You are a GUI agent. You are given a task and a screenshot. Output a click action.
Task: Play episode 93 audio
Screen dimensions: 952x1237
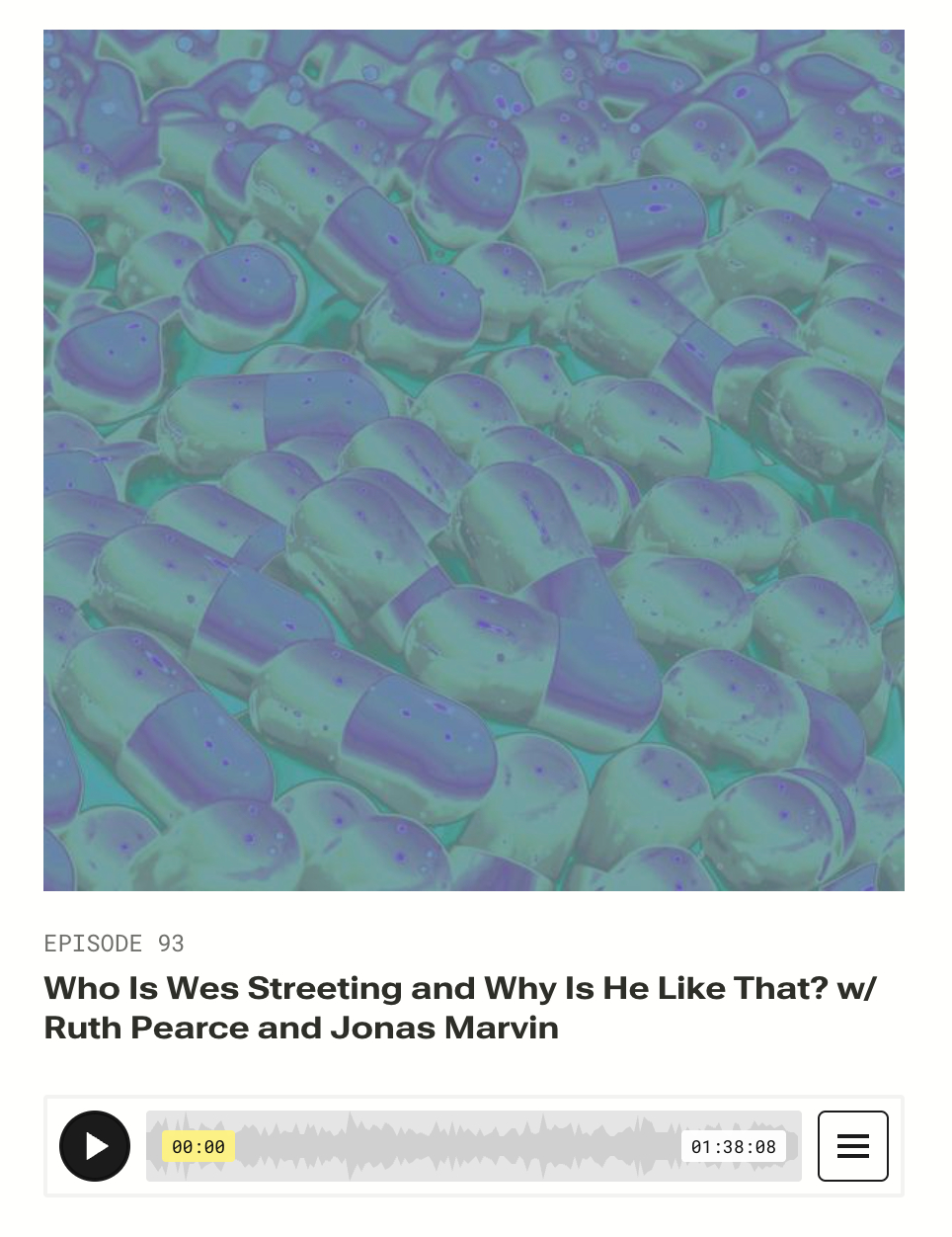[x=95, y=1146]
